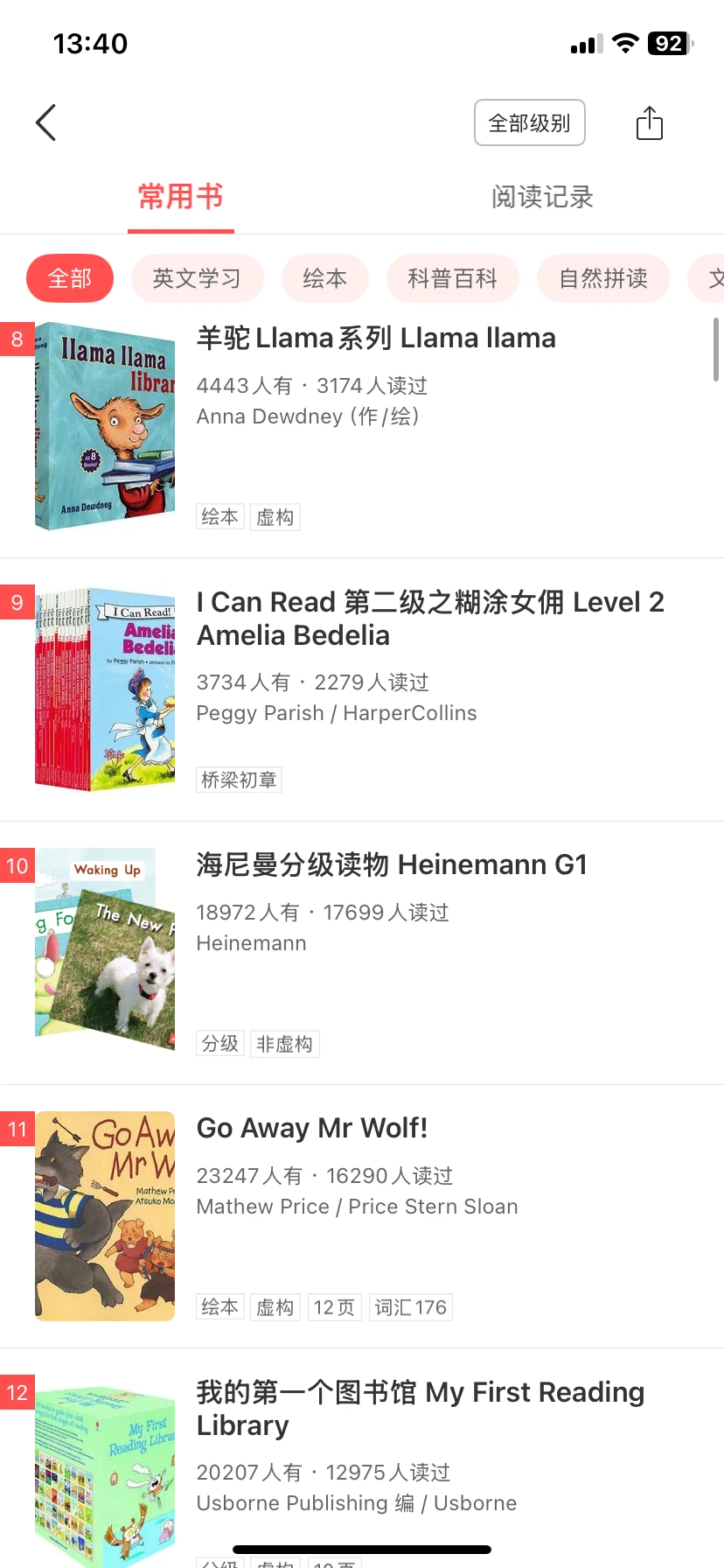Screen dimensions: 724x1568
Task: Open I Can Read Amelia Bedelia book
Action: click(428, 619)
